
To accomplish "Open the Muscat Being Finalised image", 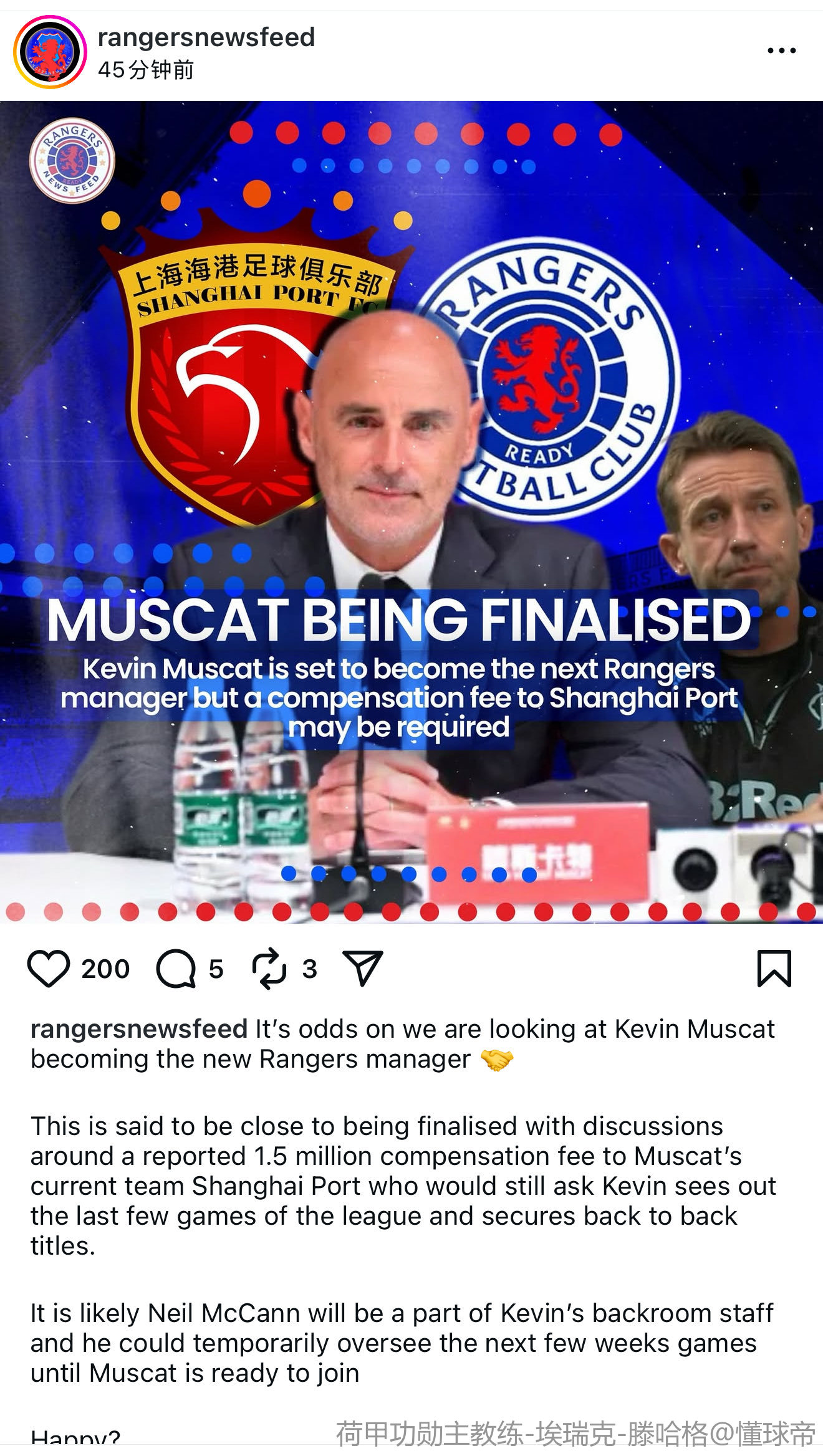I will (412, 511).
